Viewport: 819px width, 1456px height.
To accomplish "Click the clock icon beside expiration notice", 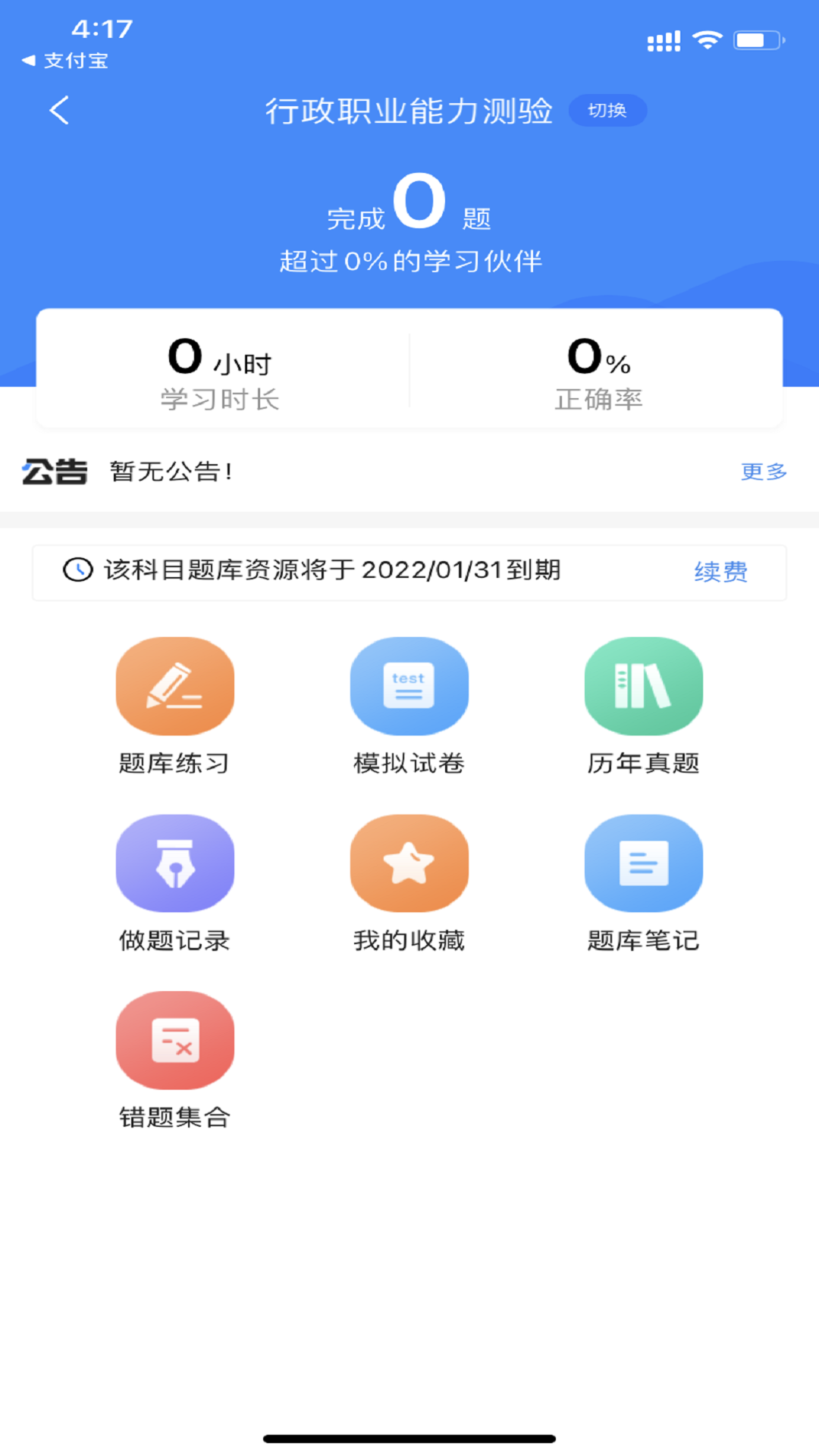I will click(78, 573).
